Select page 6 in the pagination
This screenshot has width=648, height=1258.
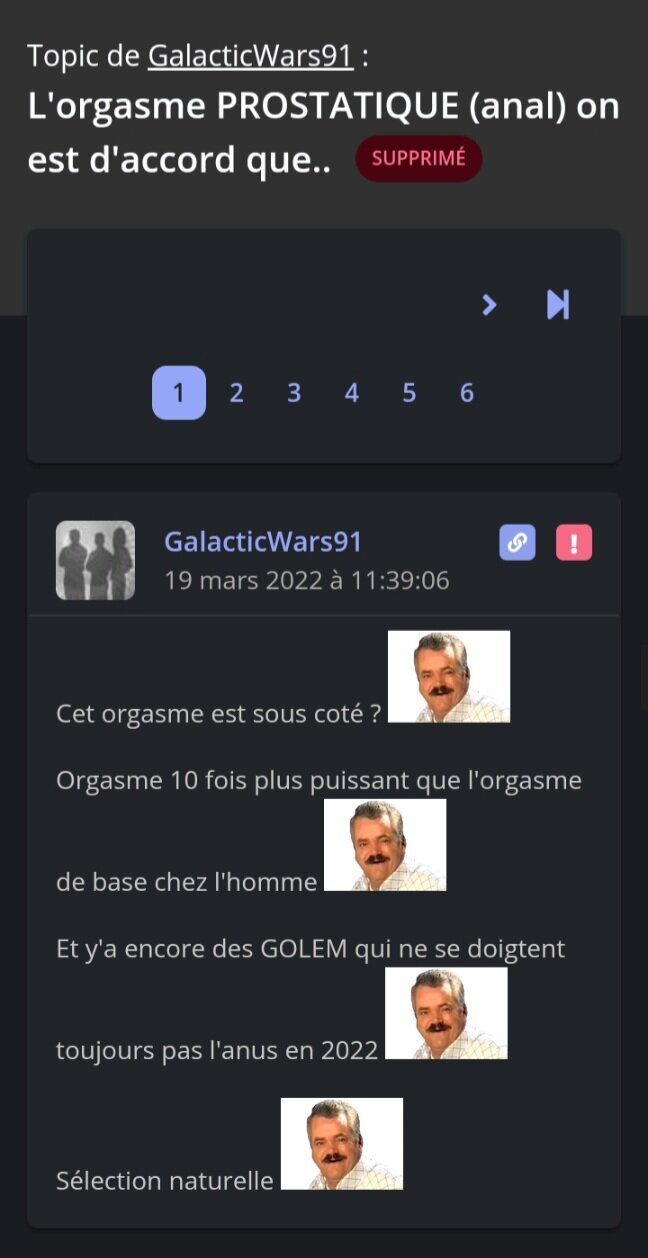tap(467, 393)
